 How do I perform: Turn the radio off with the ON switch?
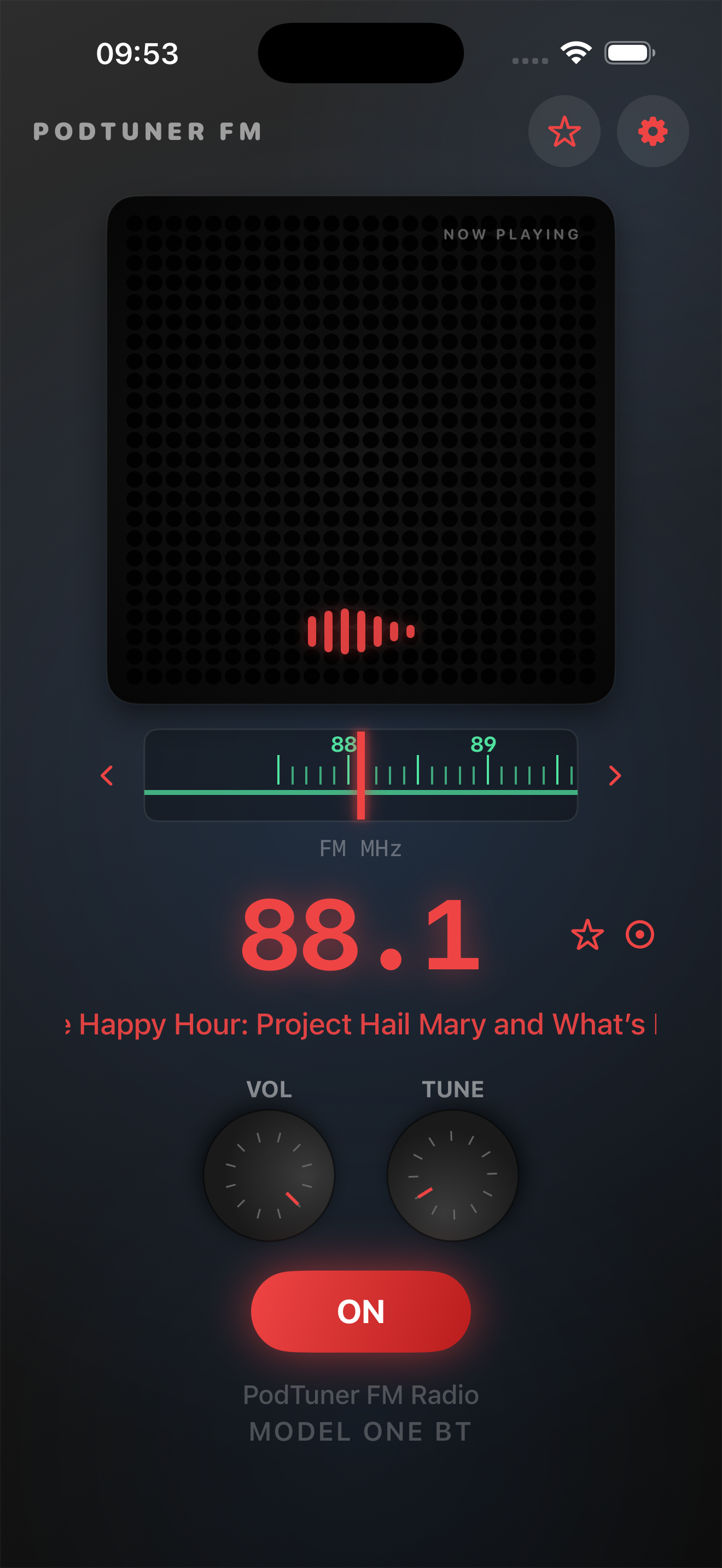tap(361, 1312)
